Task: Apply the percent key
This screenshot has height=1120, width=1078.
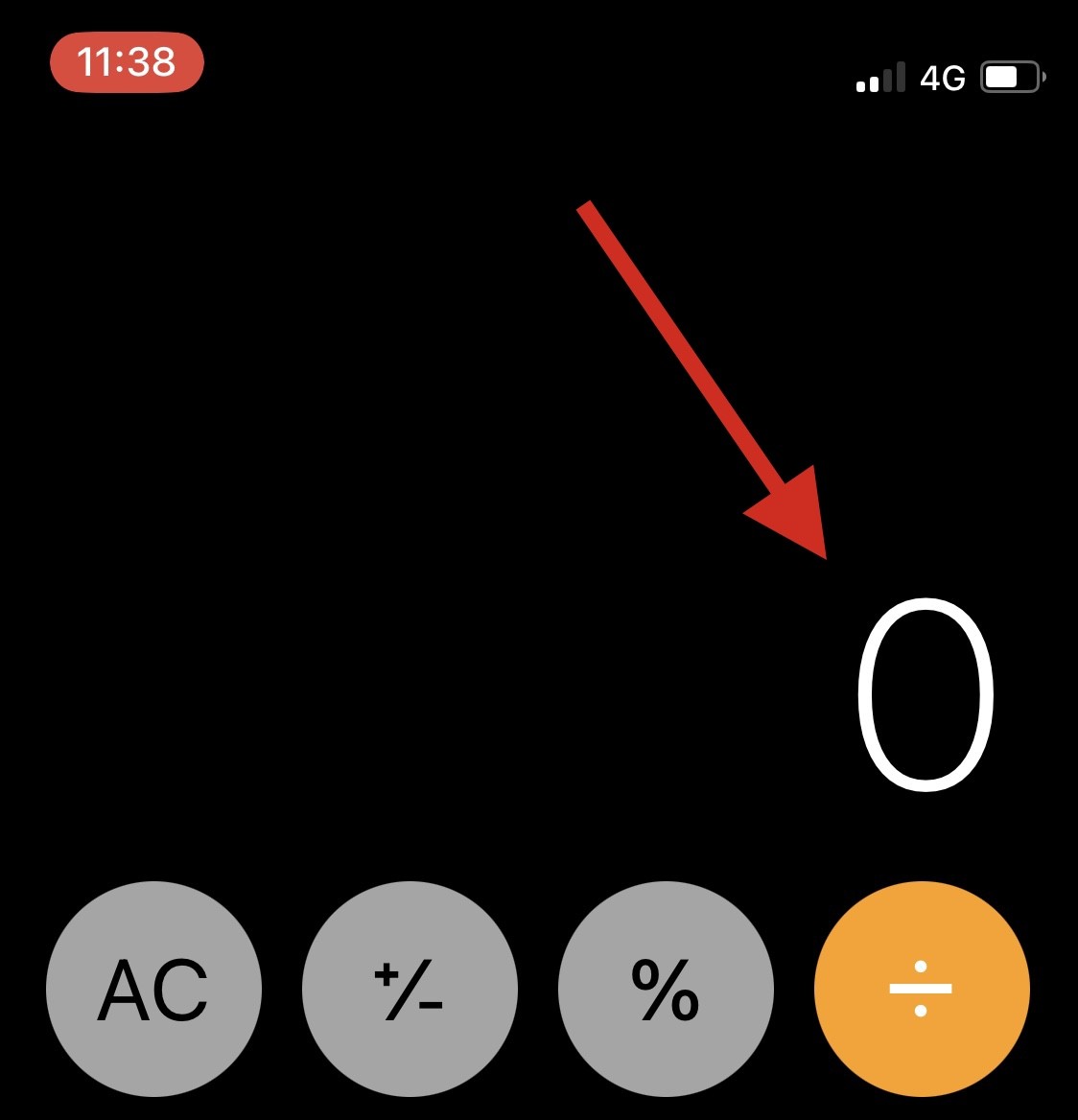Action: (x=666, y=989)
